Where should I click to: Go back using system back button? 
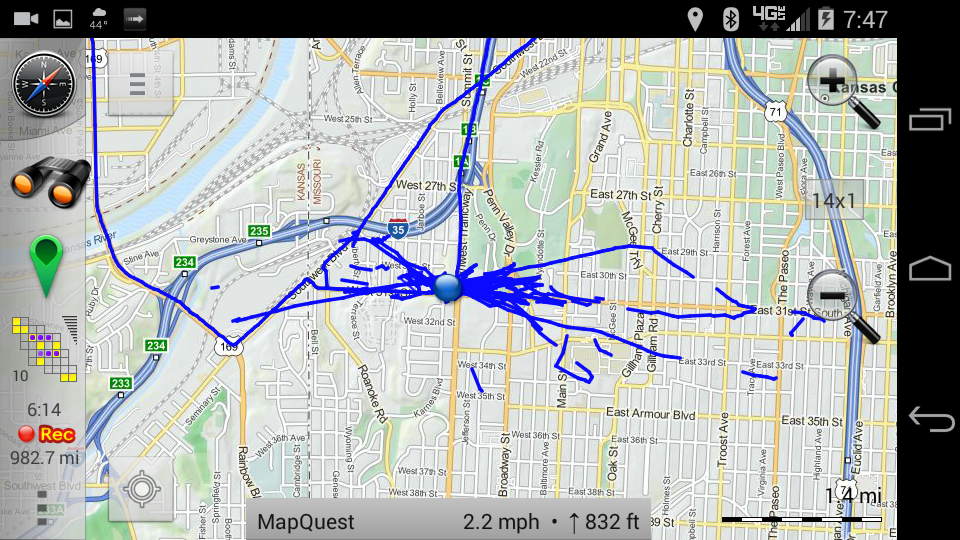[930, 419]
